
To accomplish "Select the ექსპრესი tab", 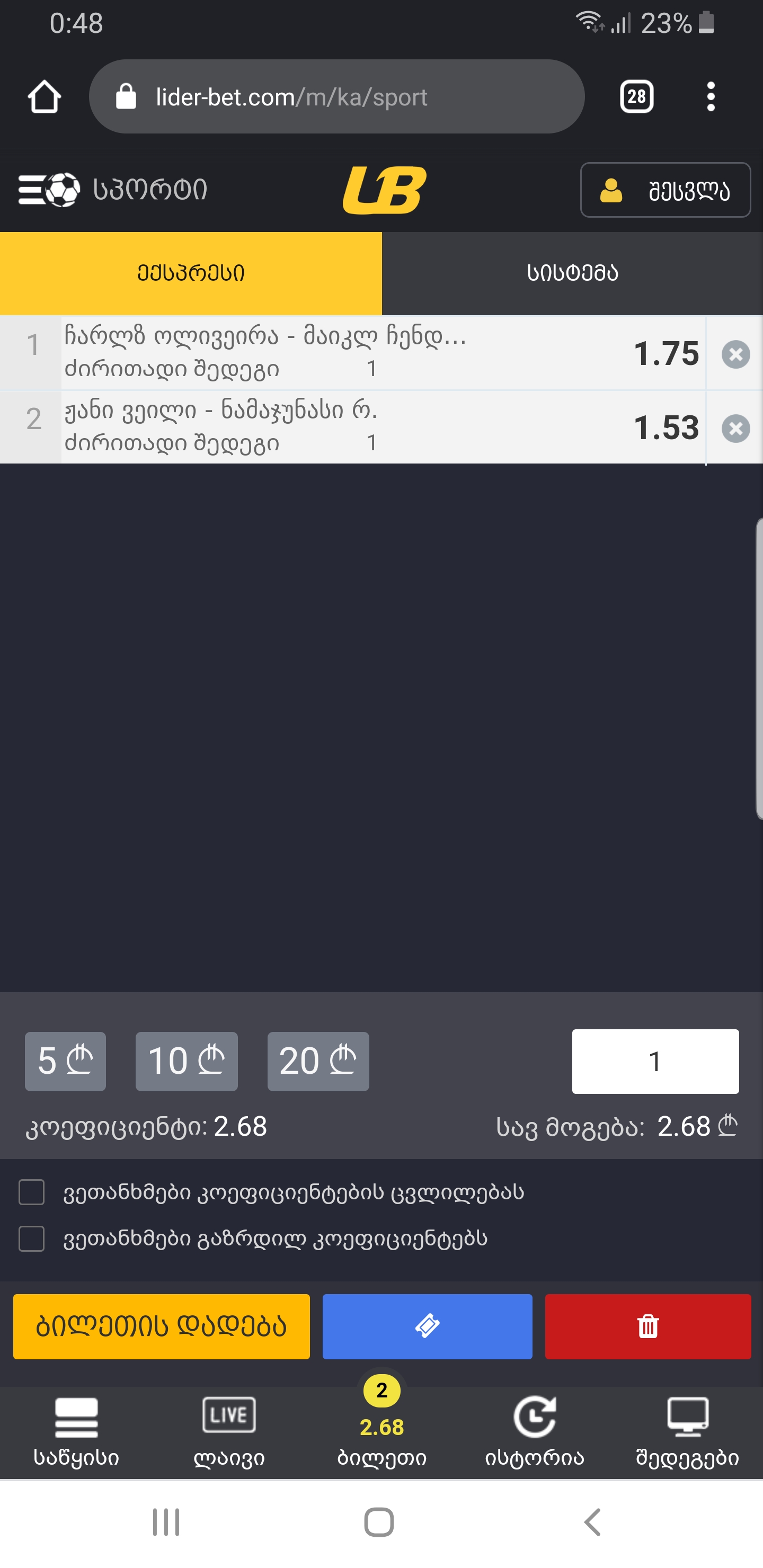I will [x=191, y=273].
